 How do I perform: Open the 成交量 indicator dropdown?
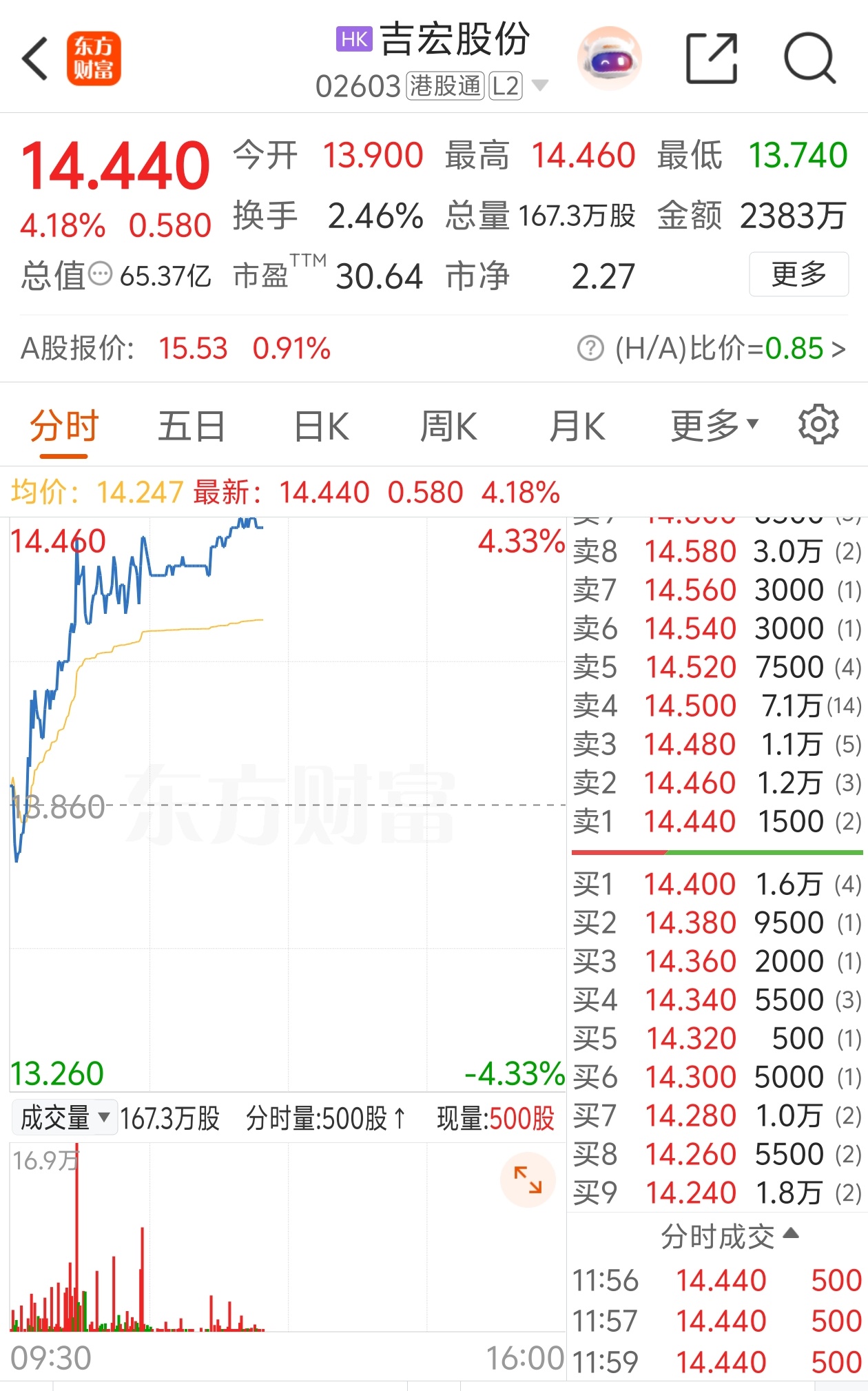coord(65,1117)
